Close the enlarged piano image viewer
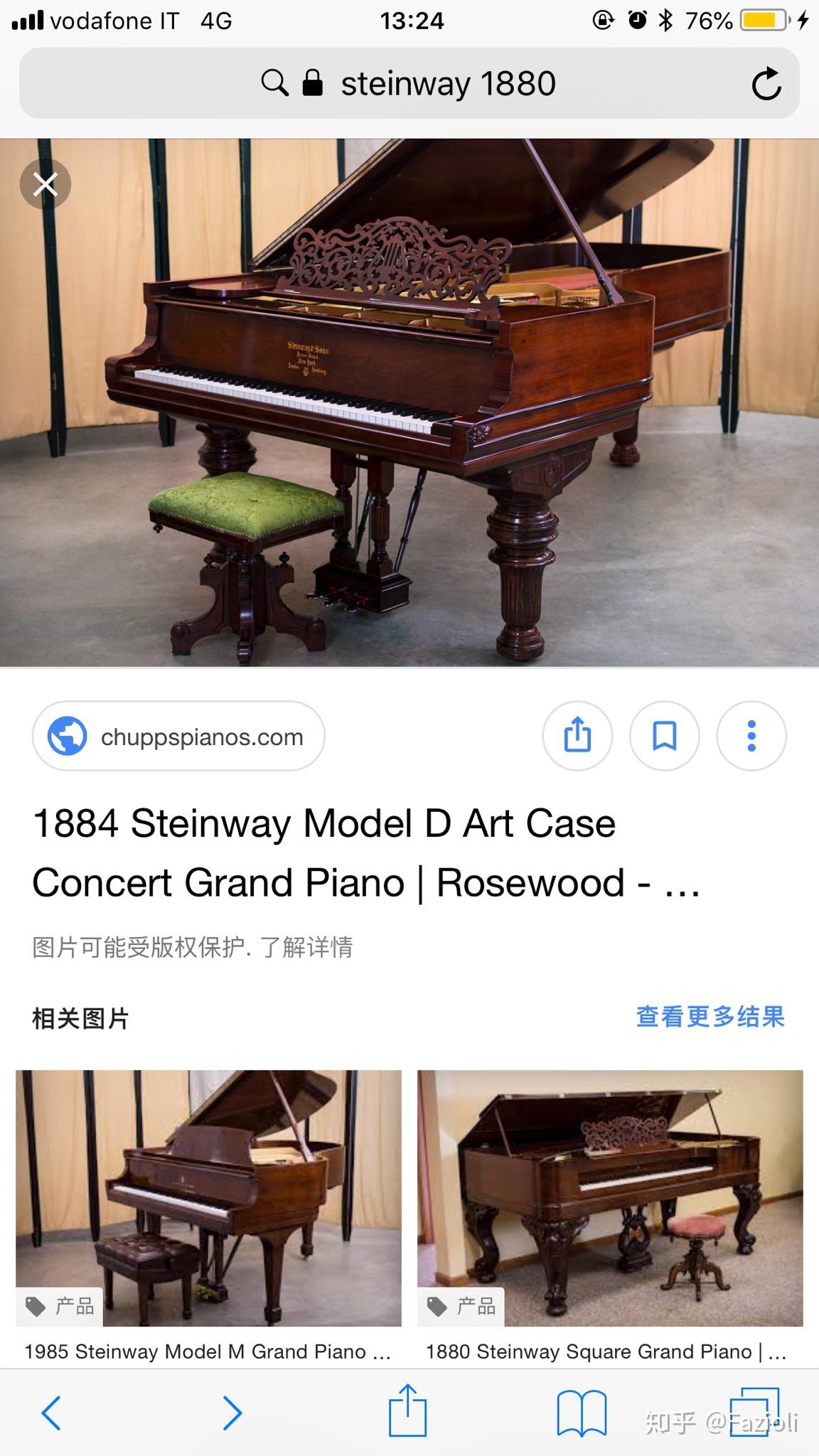The height and width of the screenshot is (1456, 819). (45, 185)
